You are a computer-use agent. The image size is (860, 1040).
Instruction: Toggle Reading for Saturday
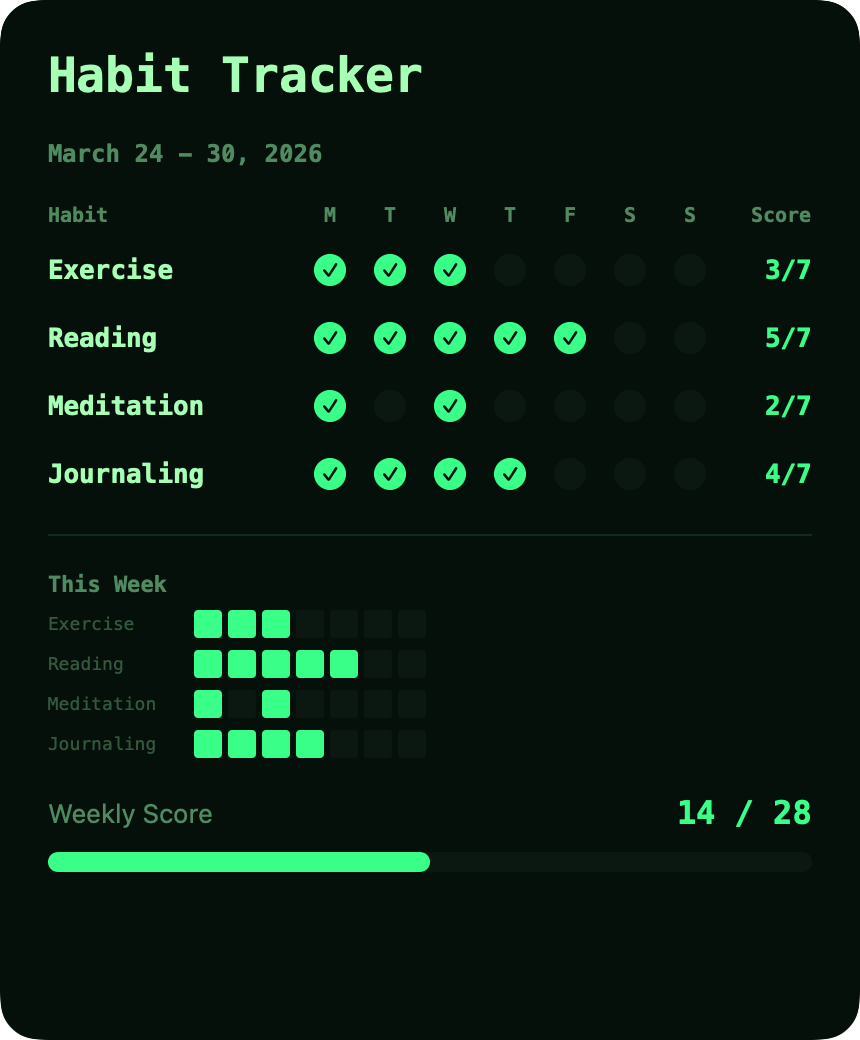point(630,338)
